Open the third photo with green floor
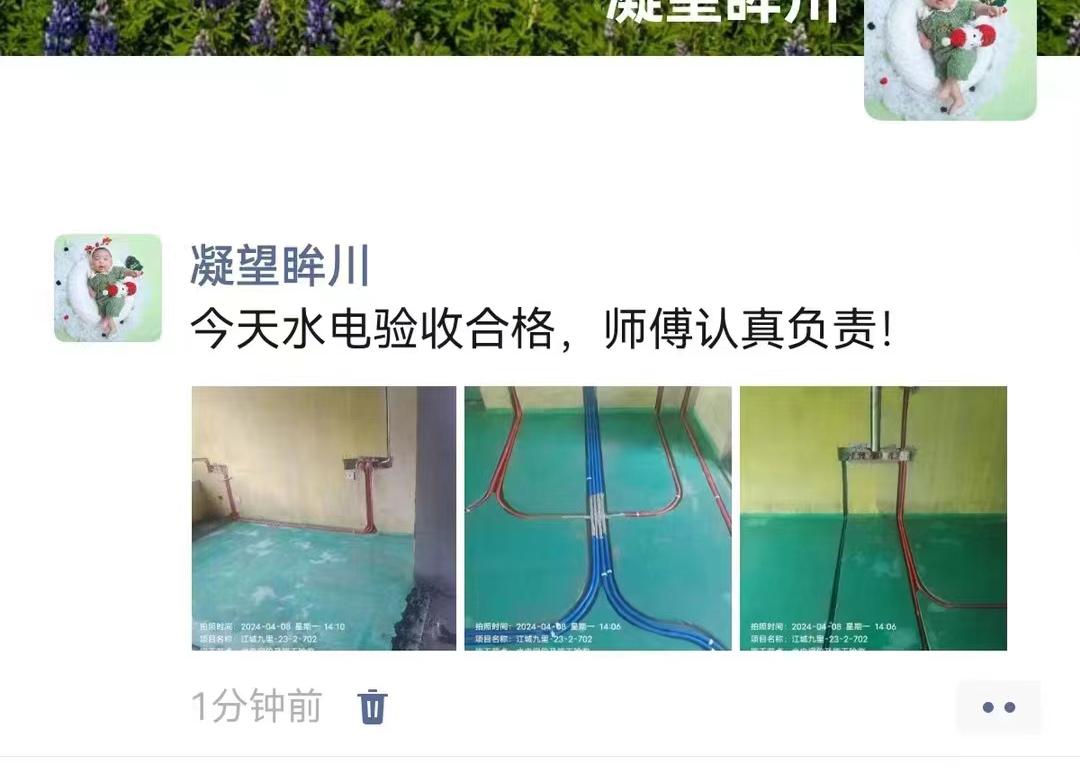1080x780 pixels. 872,518
